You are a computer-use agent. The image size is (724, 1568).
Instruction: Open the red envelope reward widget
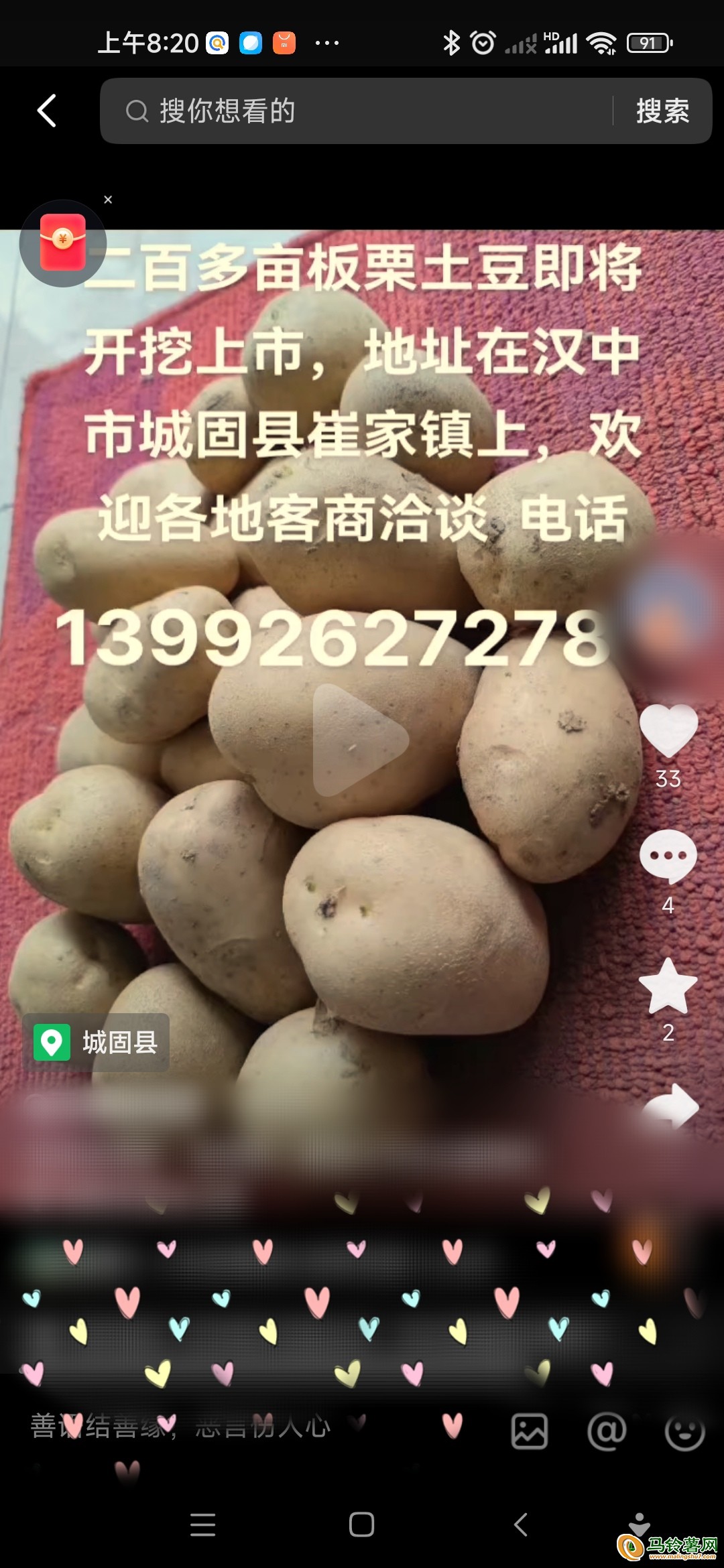(x=63, y=243)
